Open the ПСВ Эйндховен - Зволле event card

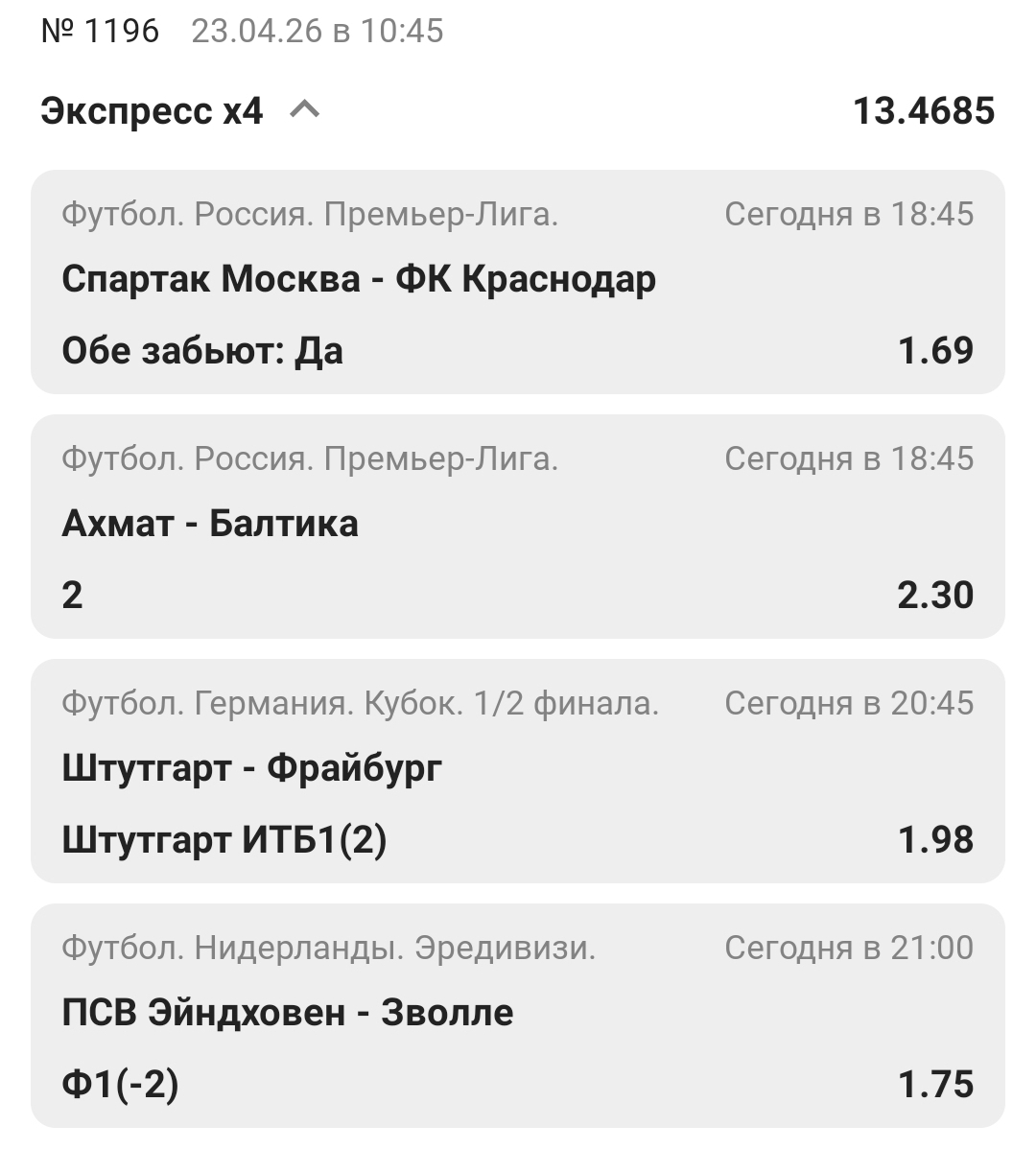[x=287, y=1014]
